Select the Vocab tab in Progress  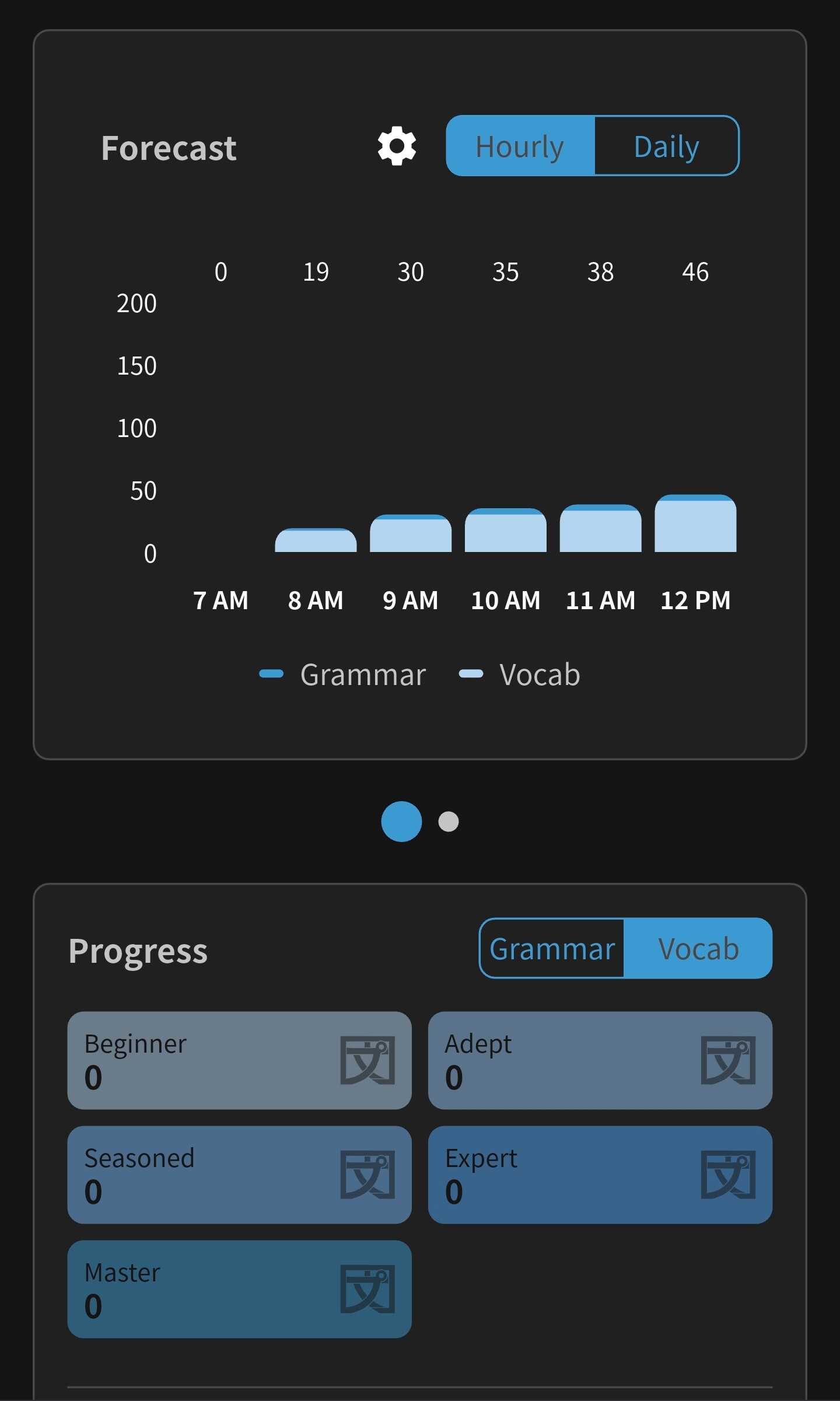[698, 949]
